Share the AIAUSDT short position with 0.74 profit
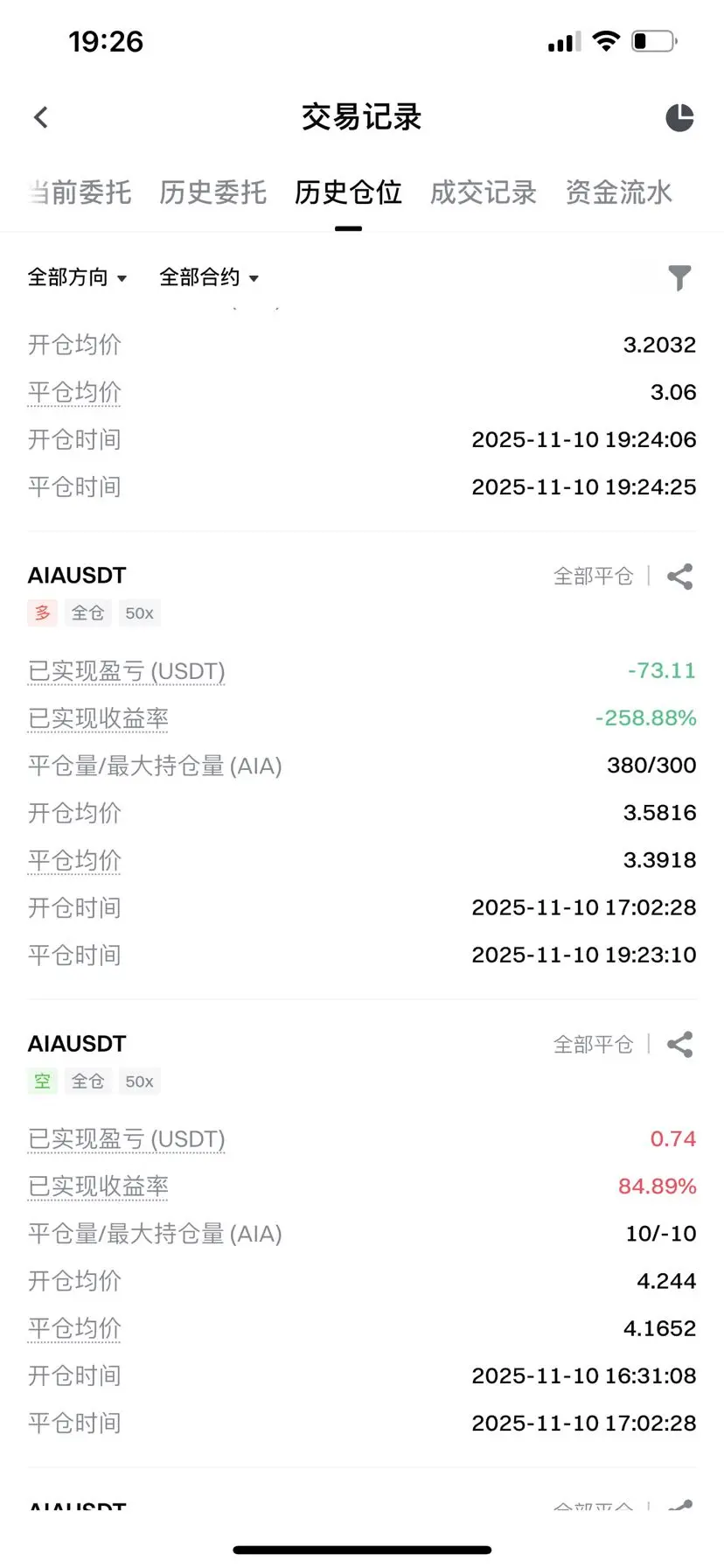This screenshot has width=724, height=1568. (x=679, y=1045)
